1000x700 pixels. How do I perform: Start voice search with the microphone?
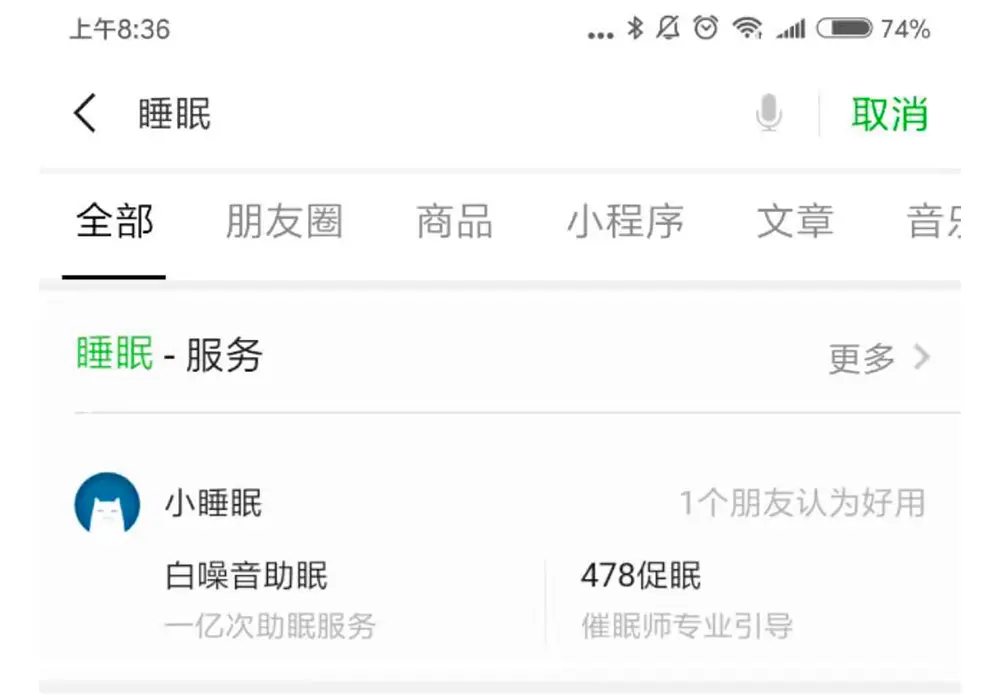[768, 114]
